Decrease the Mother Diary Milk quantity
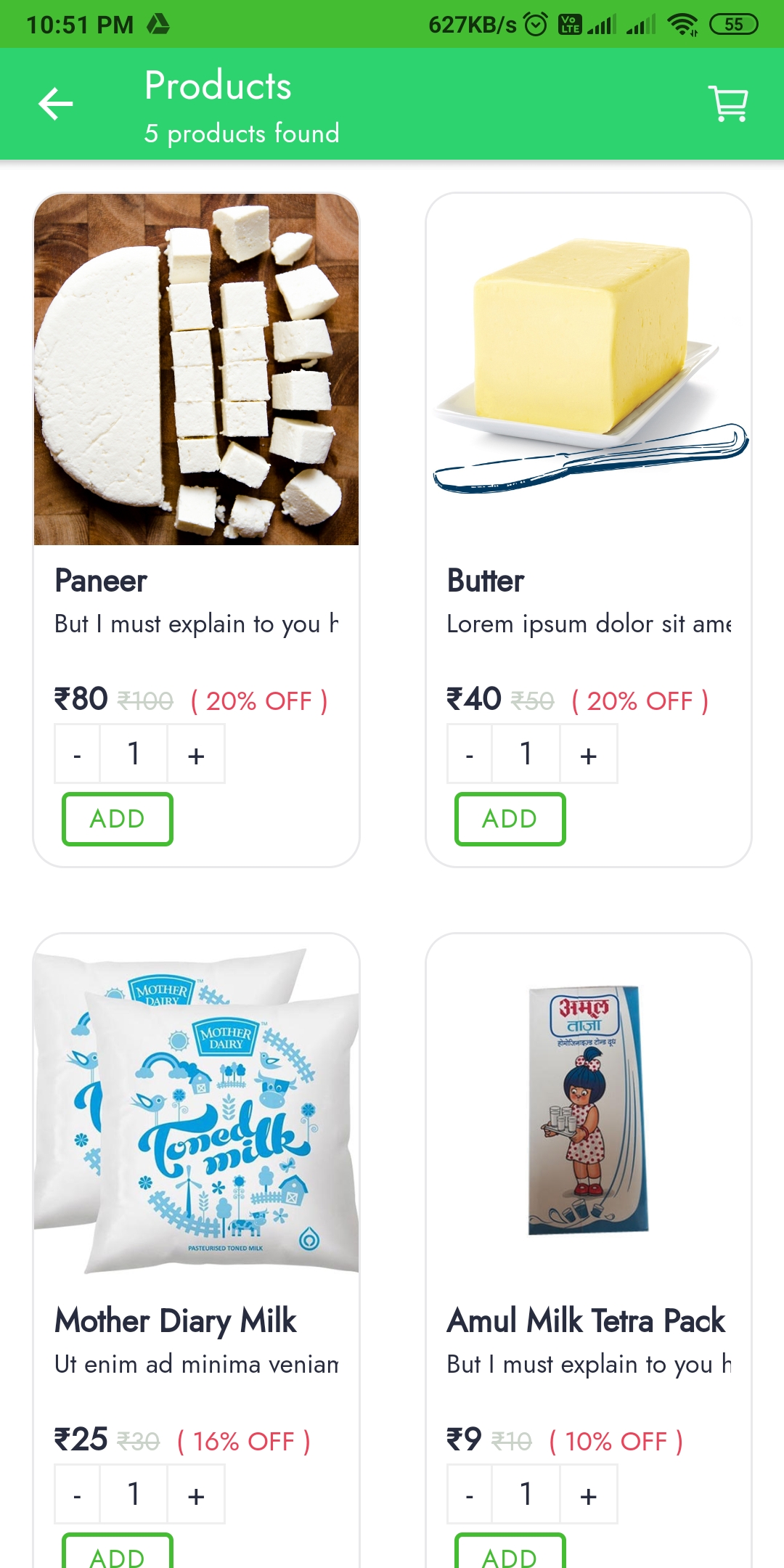 pyautogui.click(x=77, y=1495)
